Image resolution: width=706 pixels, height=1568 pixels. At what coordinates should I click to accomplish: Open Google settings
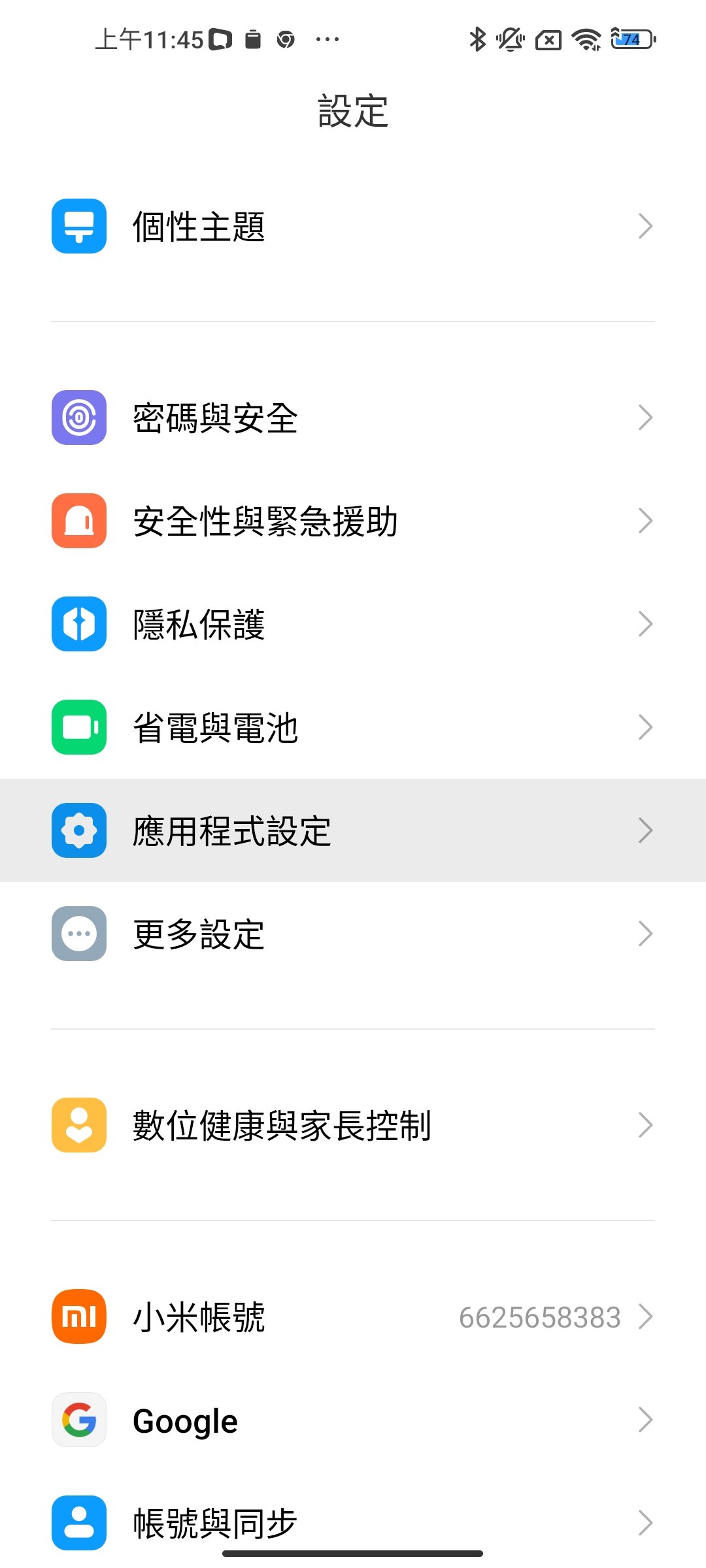353,1420
